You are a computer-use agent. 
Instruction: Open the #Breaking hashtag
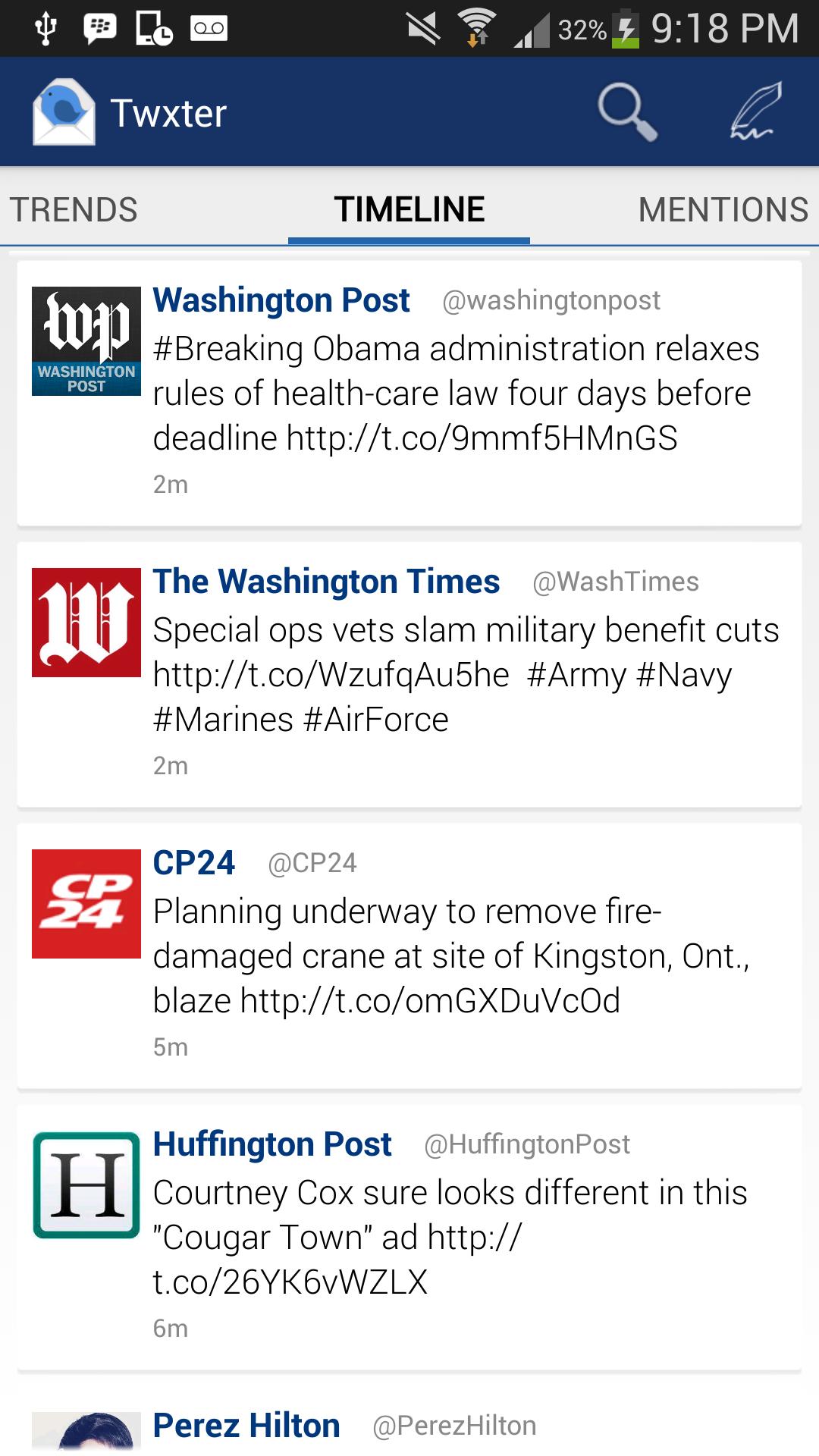227,349
